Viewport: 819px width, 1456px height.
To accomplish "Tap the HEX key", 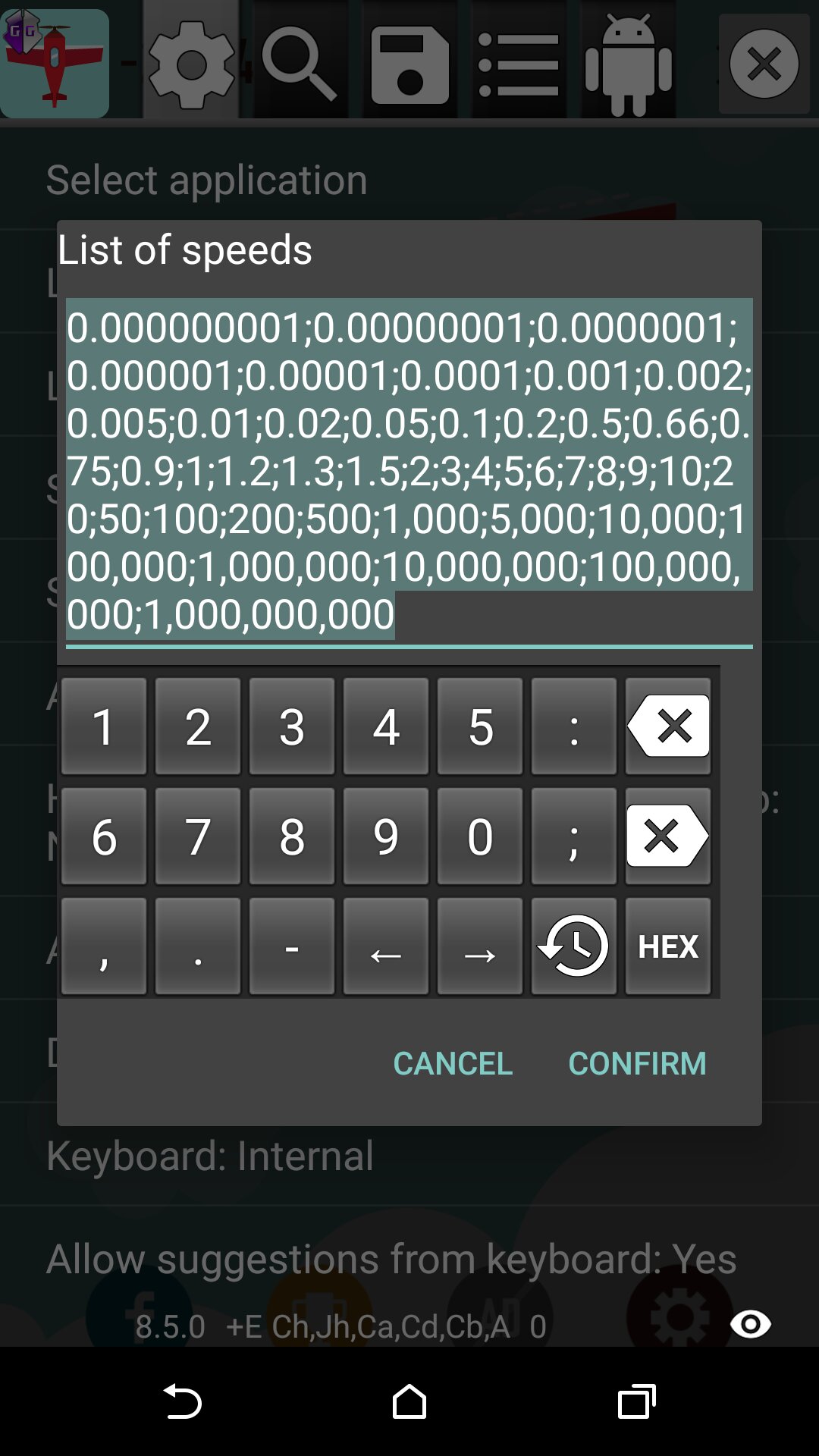I will click(x=667, y=946).
